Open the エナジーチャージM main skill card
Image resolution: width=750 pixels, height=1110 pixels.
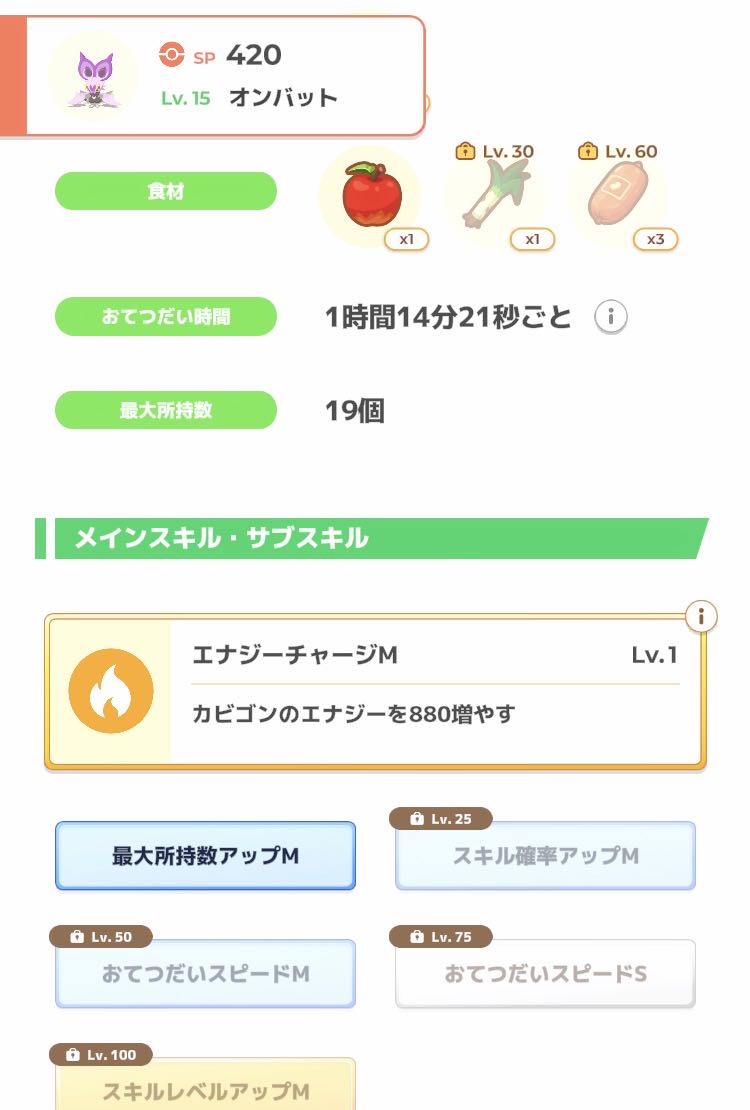(375, 692)
